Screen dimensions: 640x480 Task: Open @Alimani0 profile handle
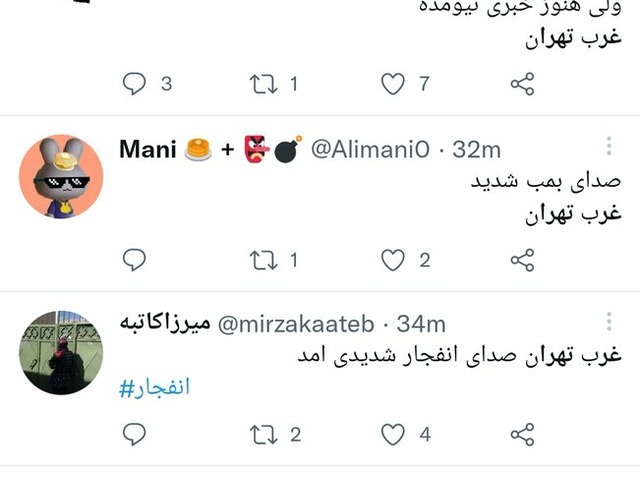click(370, 150)
